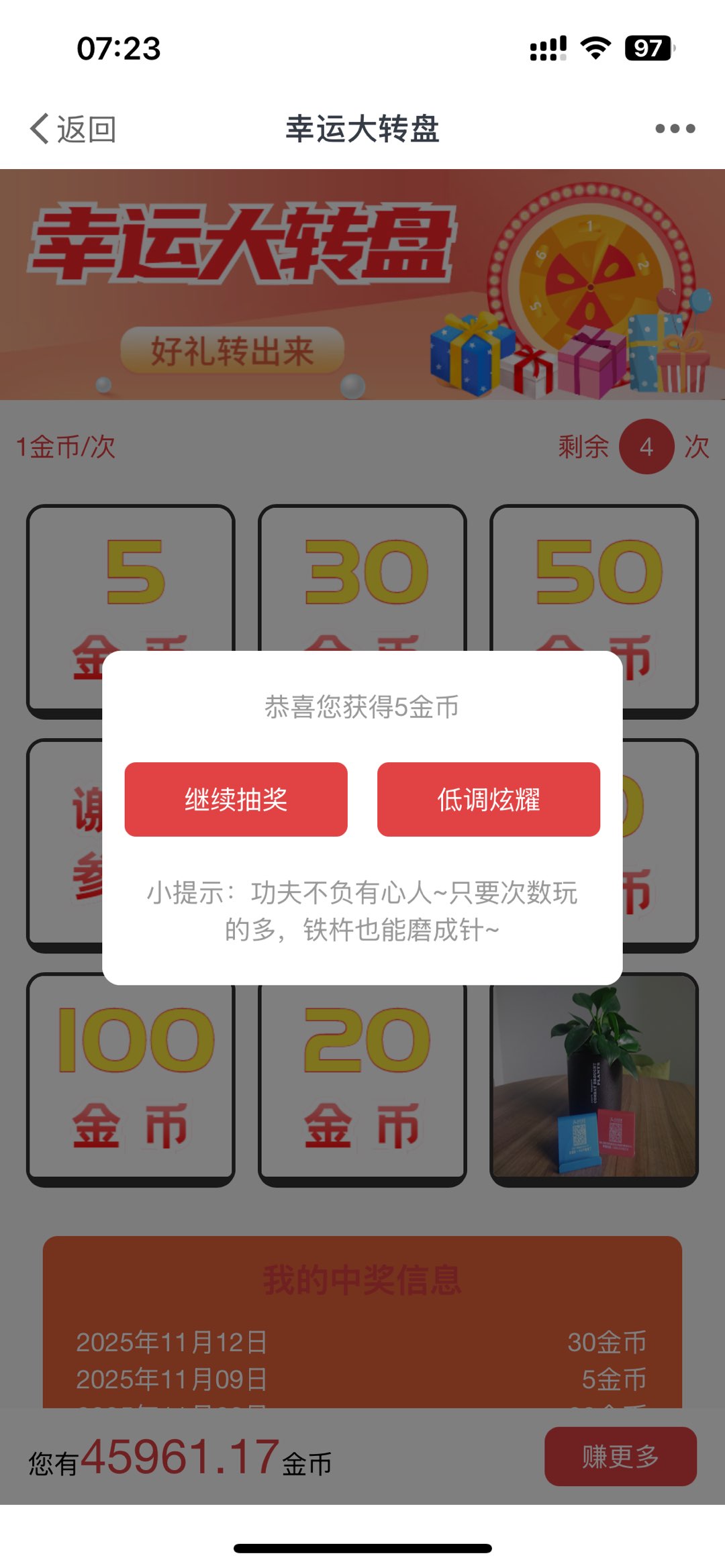This screenshot has width=725, height=1568.
Task: Open the three-dot more options menu
Action: pos(675,129)
